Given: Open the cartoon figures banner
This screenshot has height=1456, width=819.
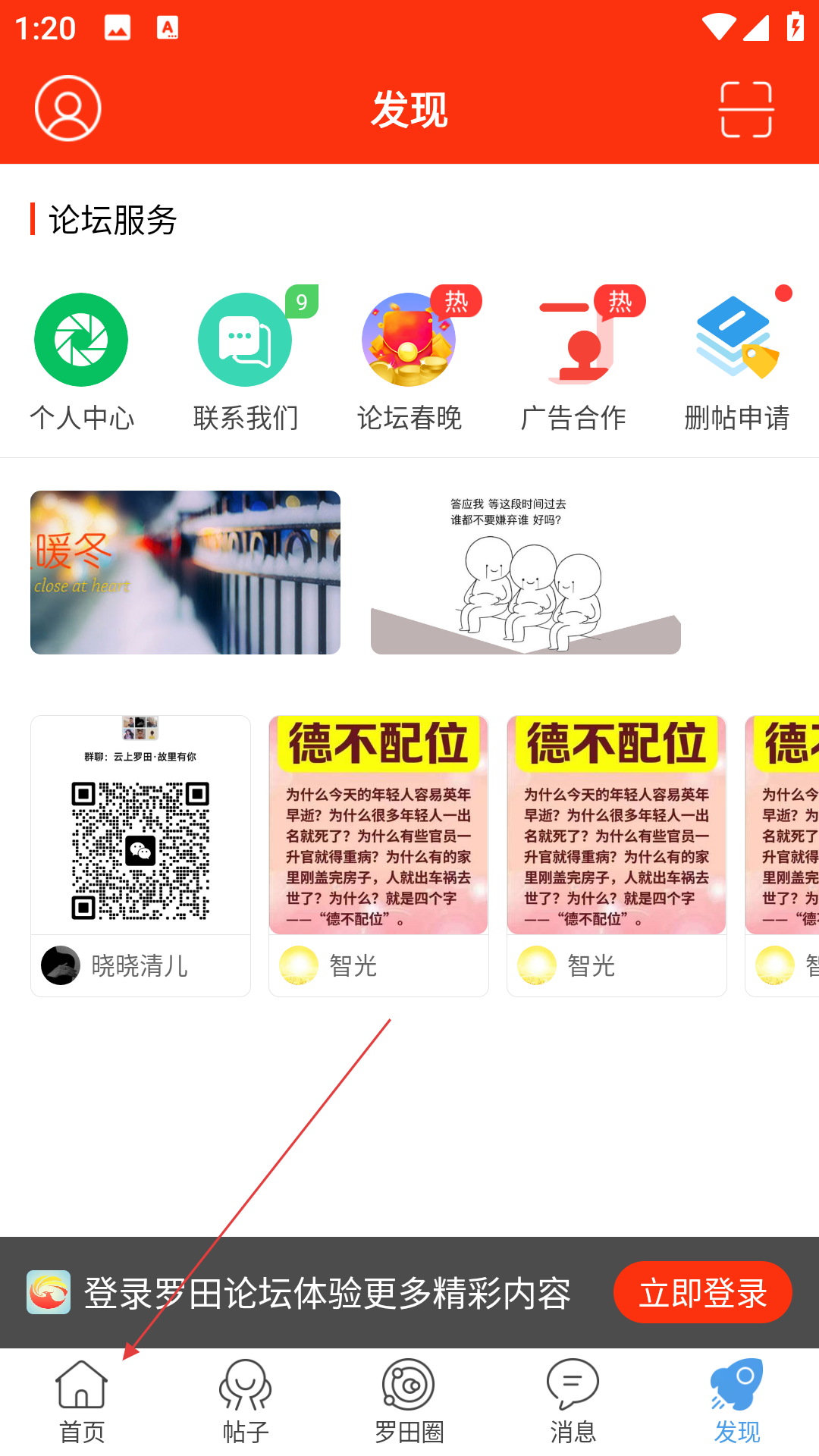Looking at the screenshot, I should coord(526,573).
